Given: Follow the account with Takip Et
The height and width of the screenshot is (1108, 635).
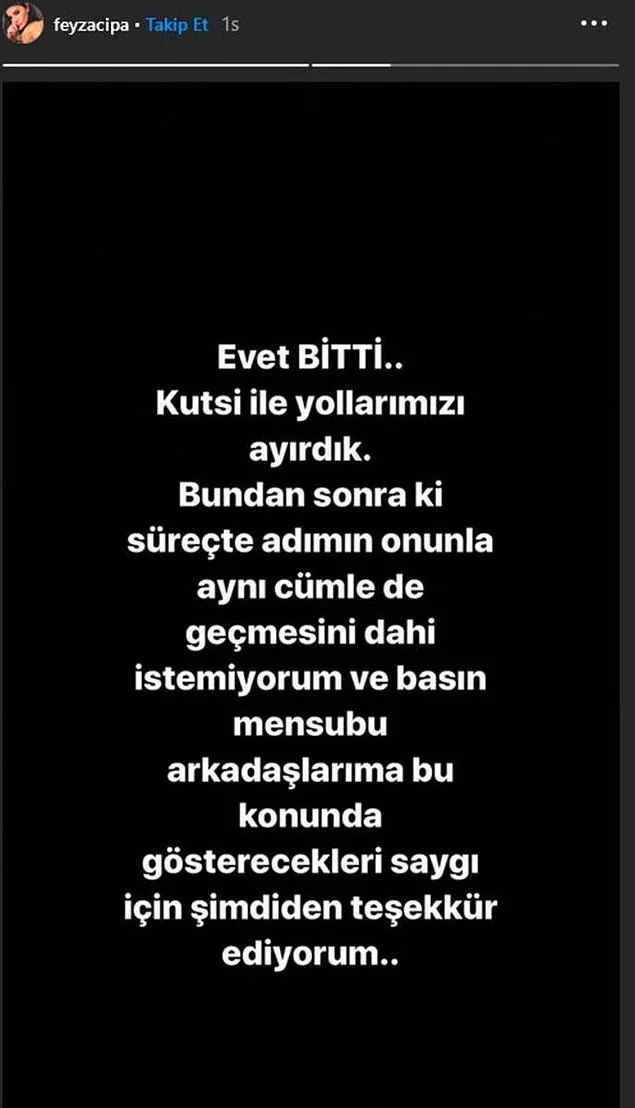Looking at the screenshot, I should 177,26.
